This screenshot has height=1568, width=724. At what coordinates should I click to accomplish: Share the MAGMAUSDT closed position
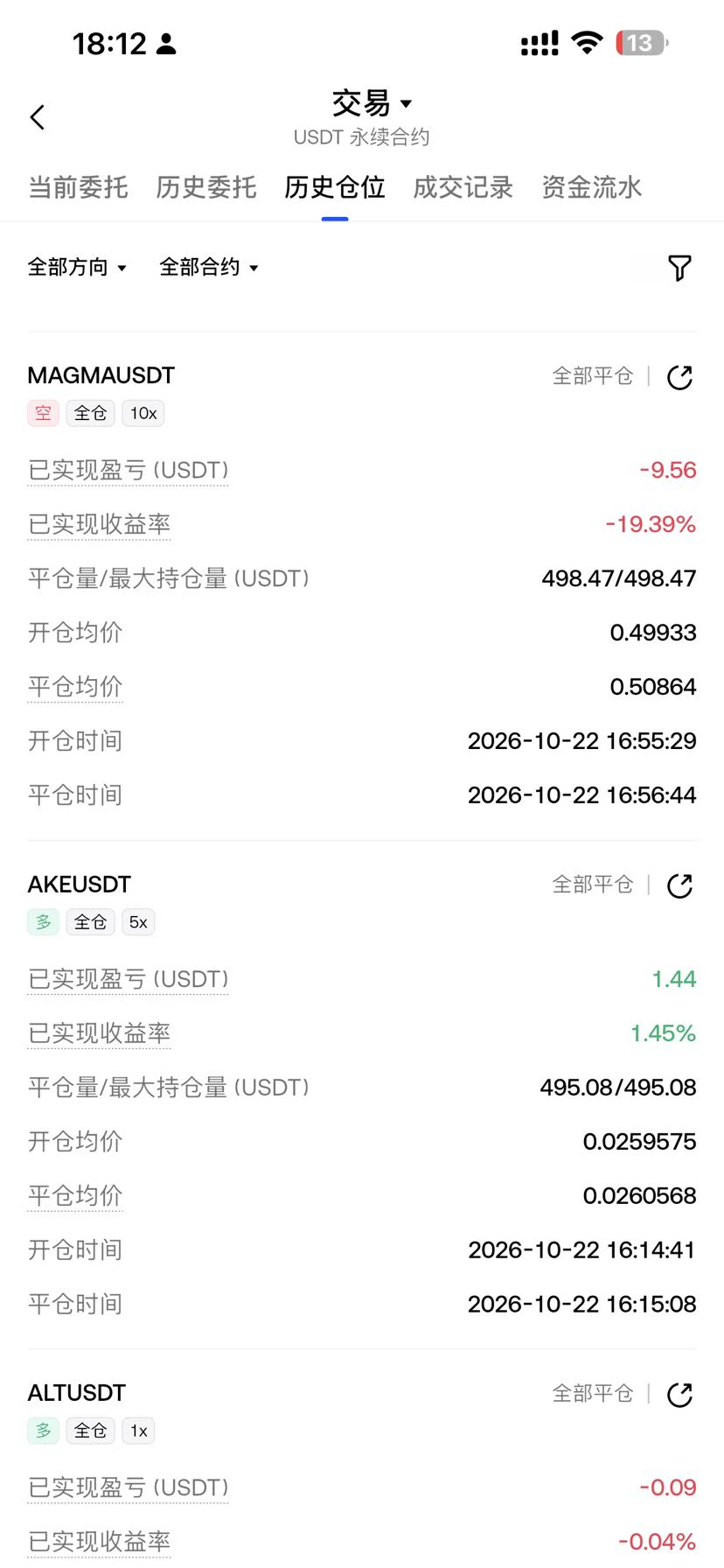(679, 377)
